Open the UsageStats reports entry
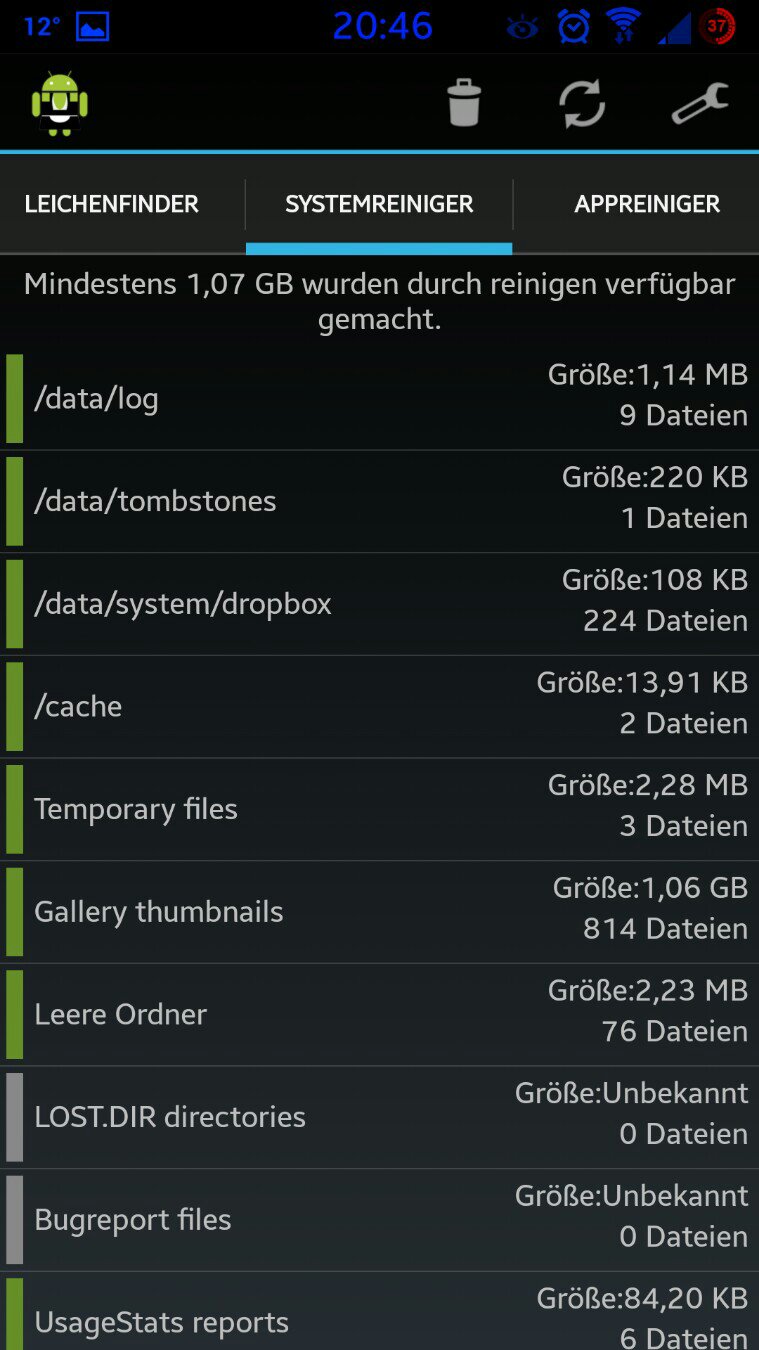759x1350 pixels. pos(379,1312)
